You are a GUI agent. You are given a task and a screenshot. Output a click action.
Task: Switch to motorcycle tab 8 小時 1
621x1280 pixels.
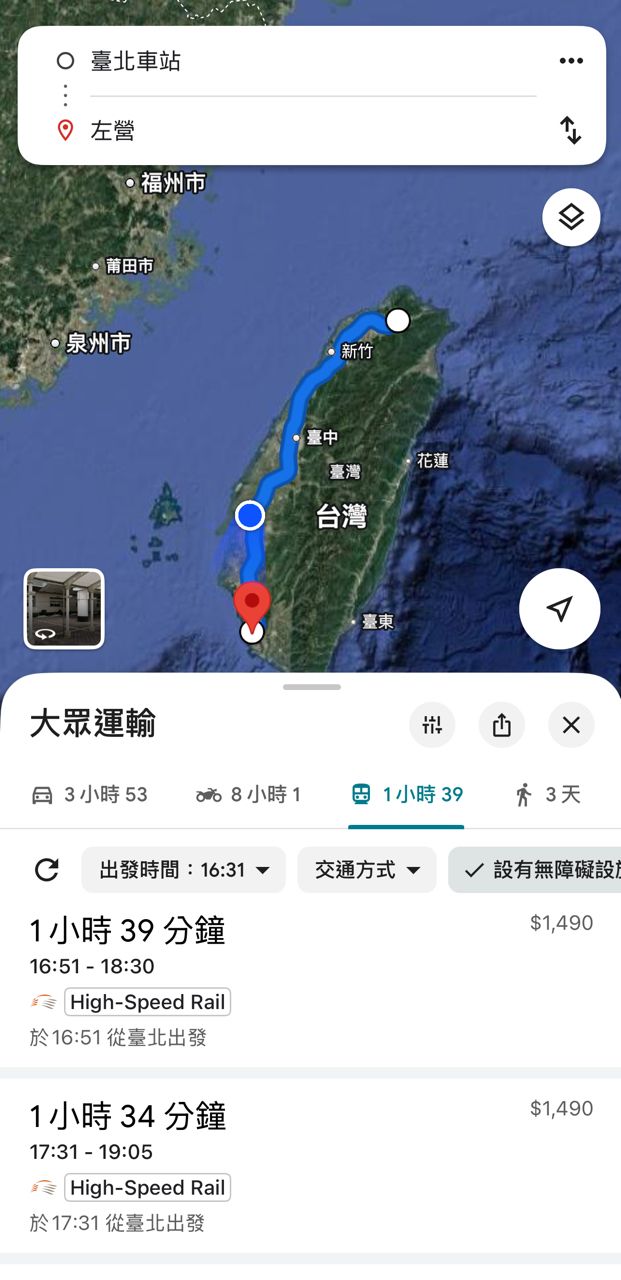tap(248, 795)
